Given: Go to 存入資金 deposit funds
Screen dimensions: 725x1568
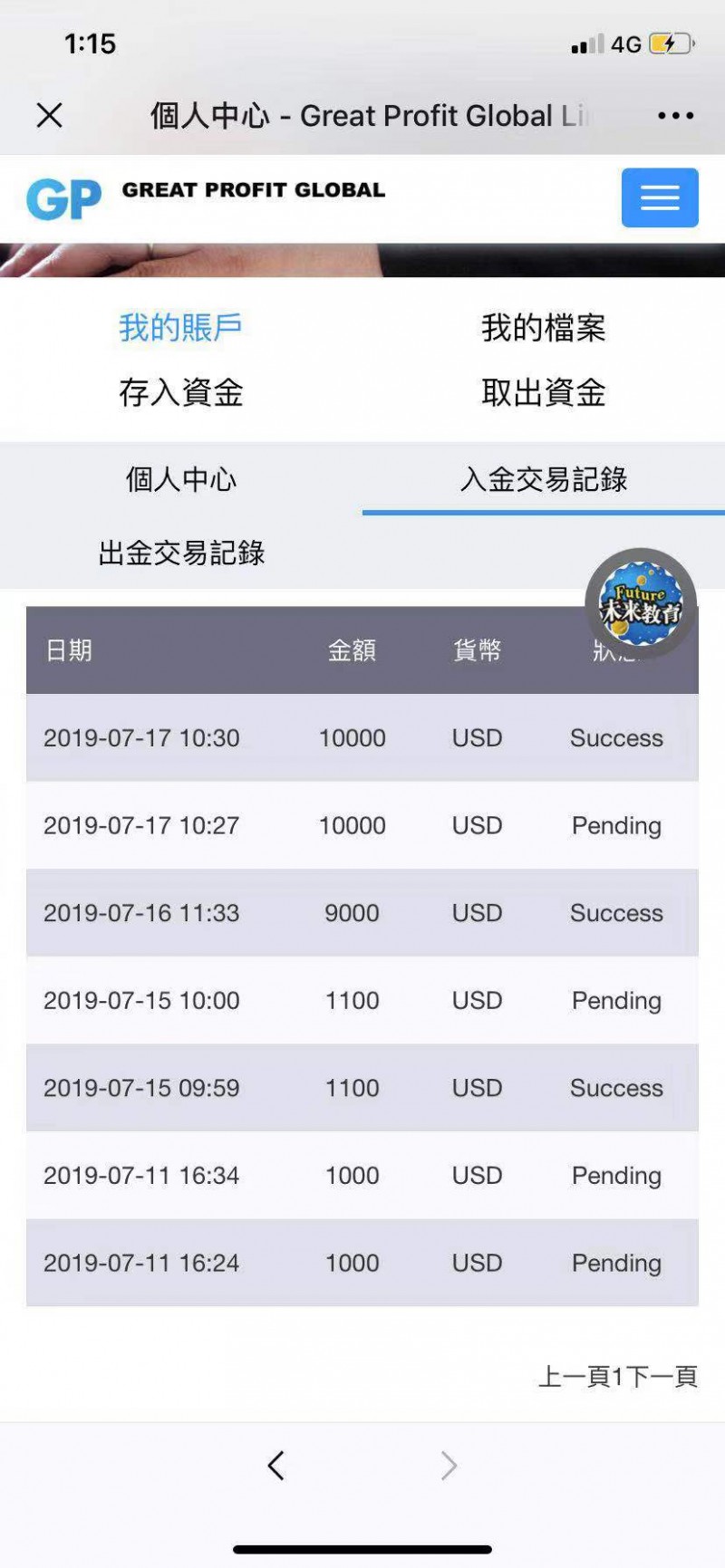Looking at the screenshot, I should pos(180,393).
